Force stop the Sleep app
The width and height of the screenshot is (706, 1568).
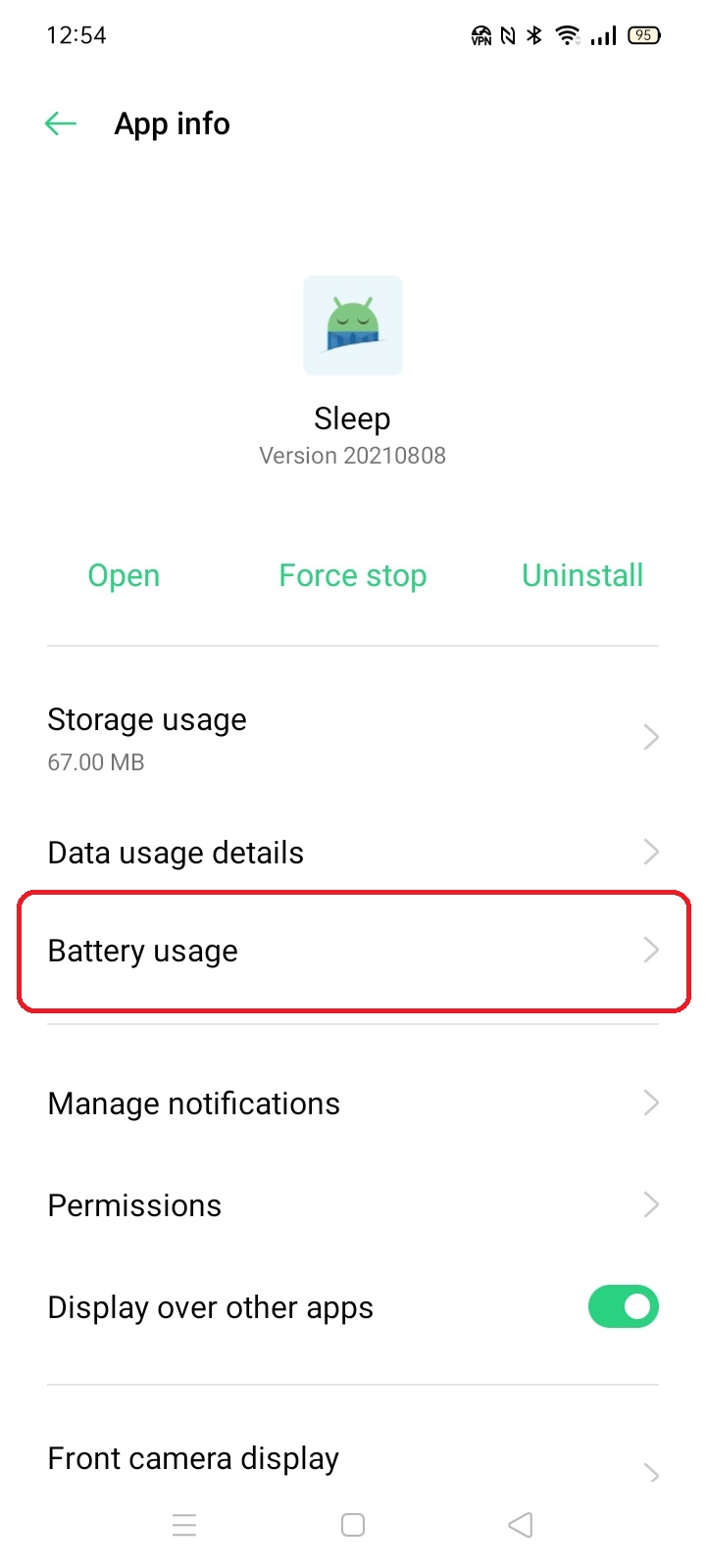click(x=353, y=575)
